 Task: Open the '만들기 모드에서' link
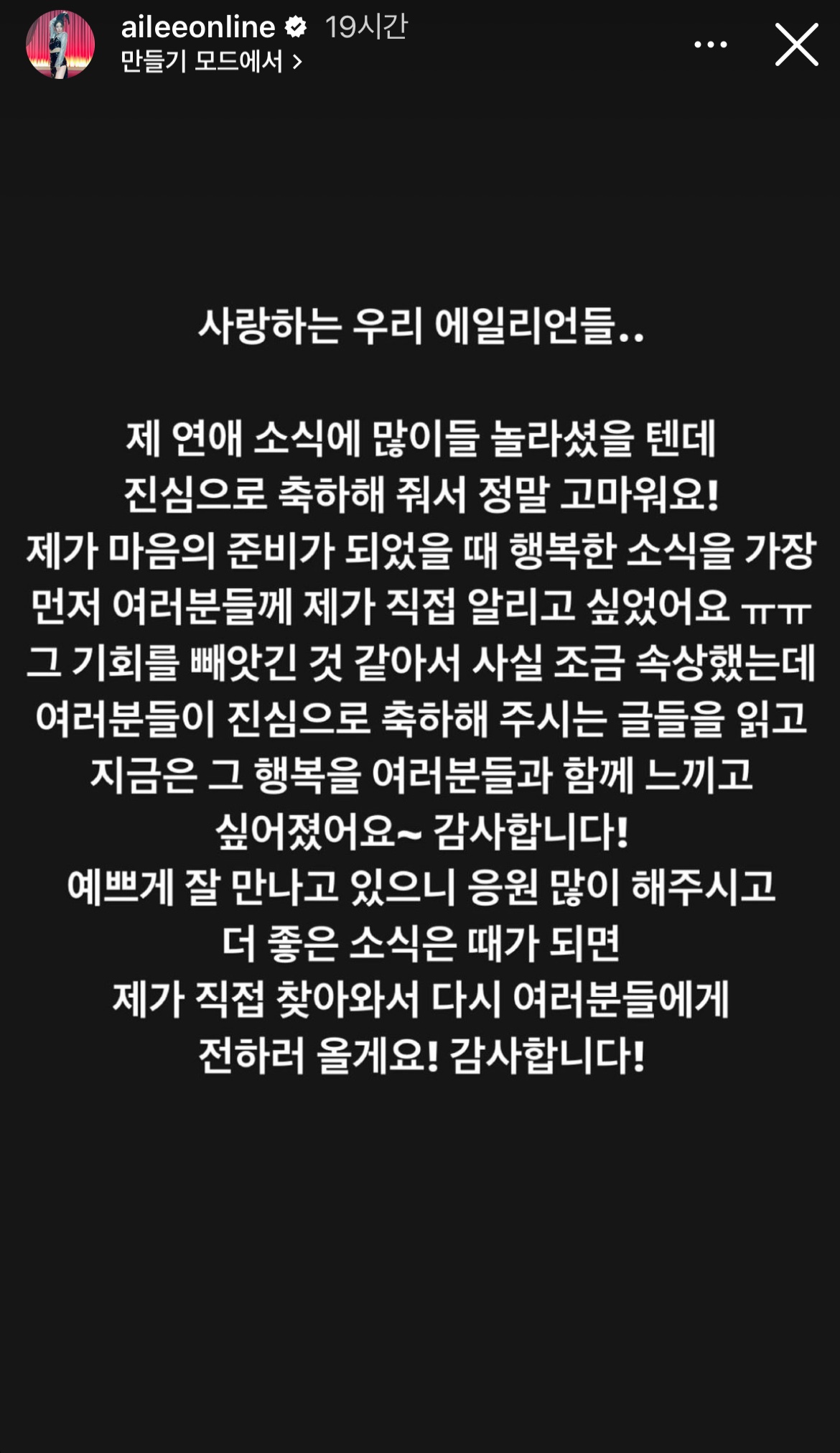click(x=211, y=62)
